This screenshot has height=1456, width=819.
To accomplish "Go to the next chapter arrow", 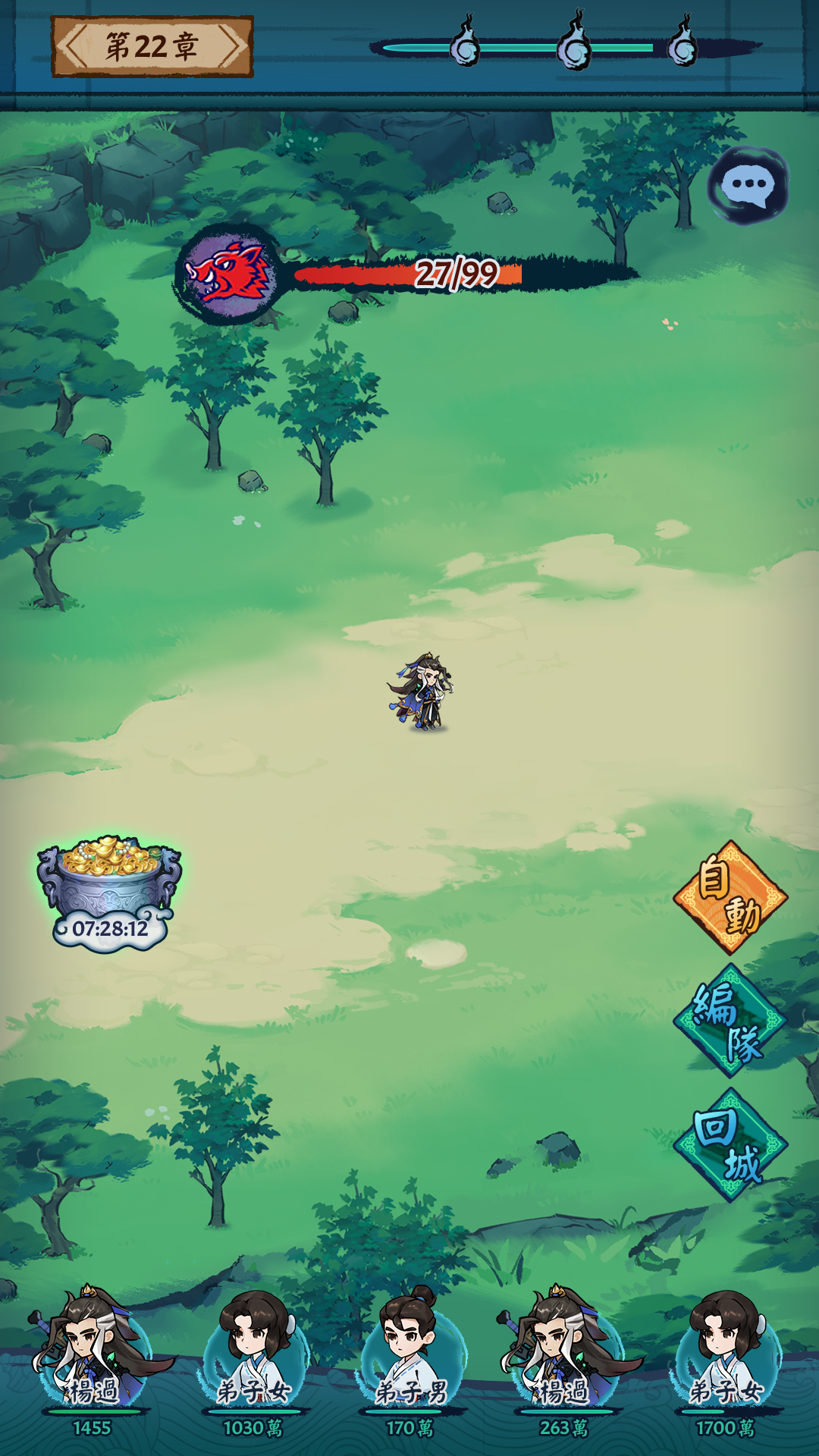I will [230, 47].
